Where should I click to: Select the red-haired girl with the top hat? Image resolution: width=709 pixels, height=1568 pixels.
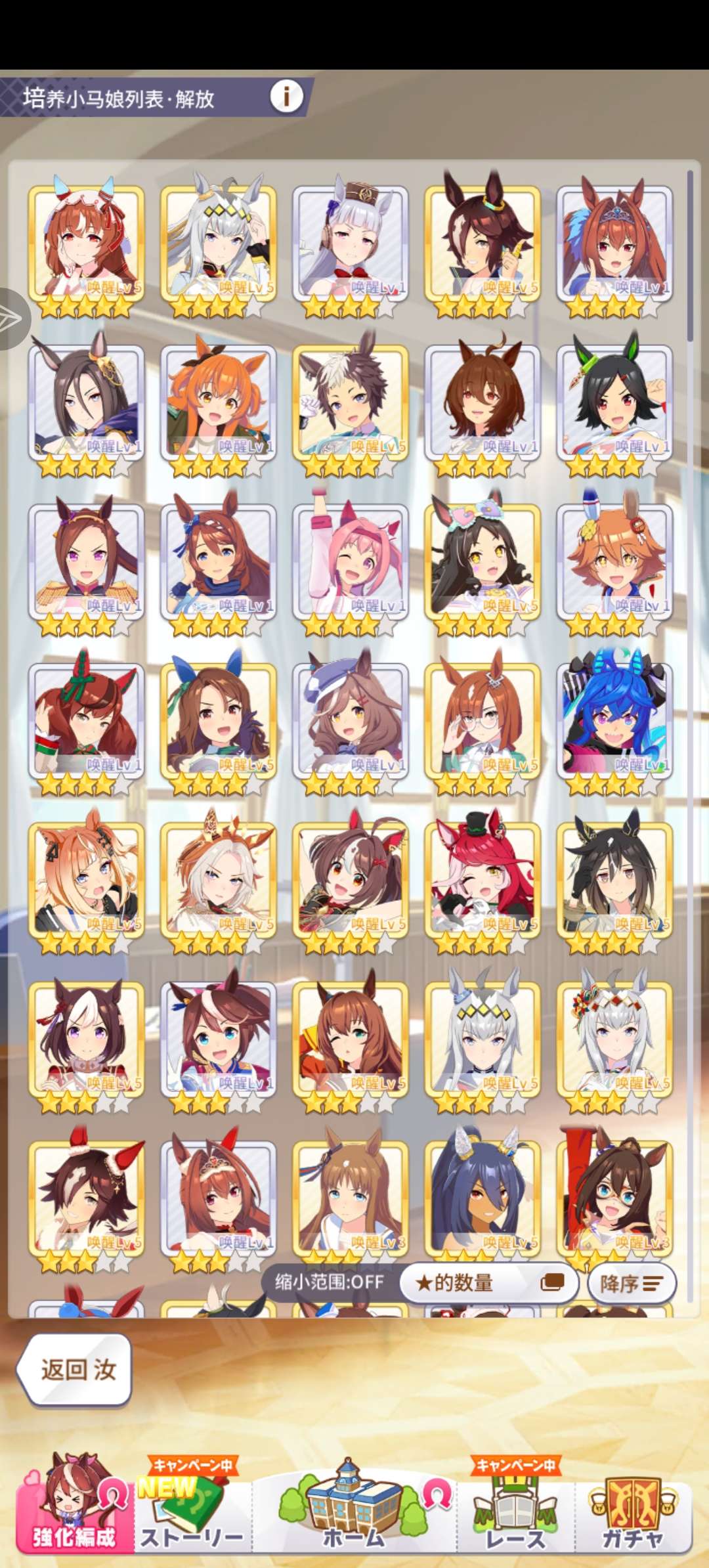tap(483, 880)
